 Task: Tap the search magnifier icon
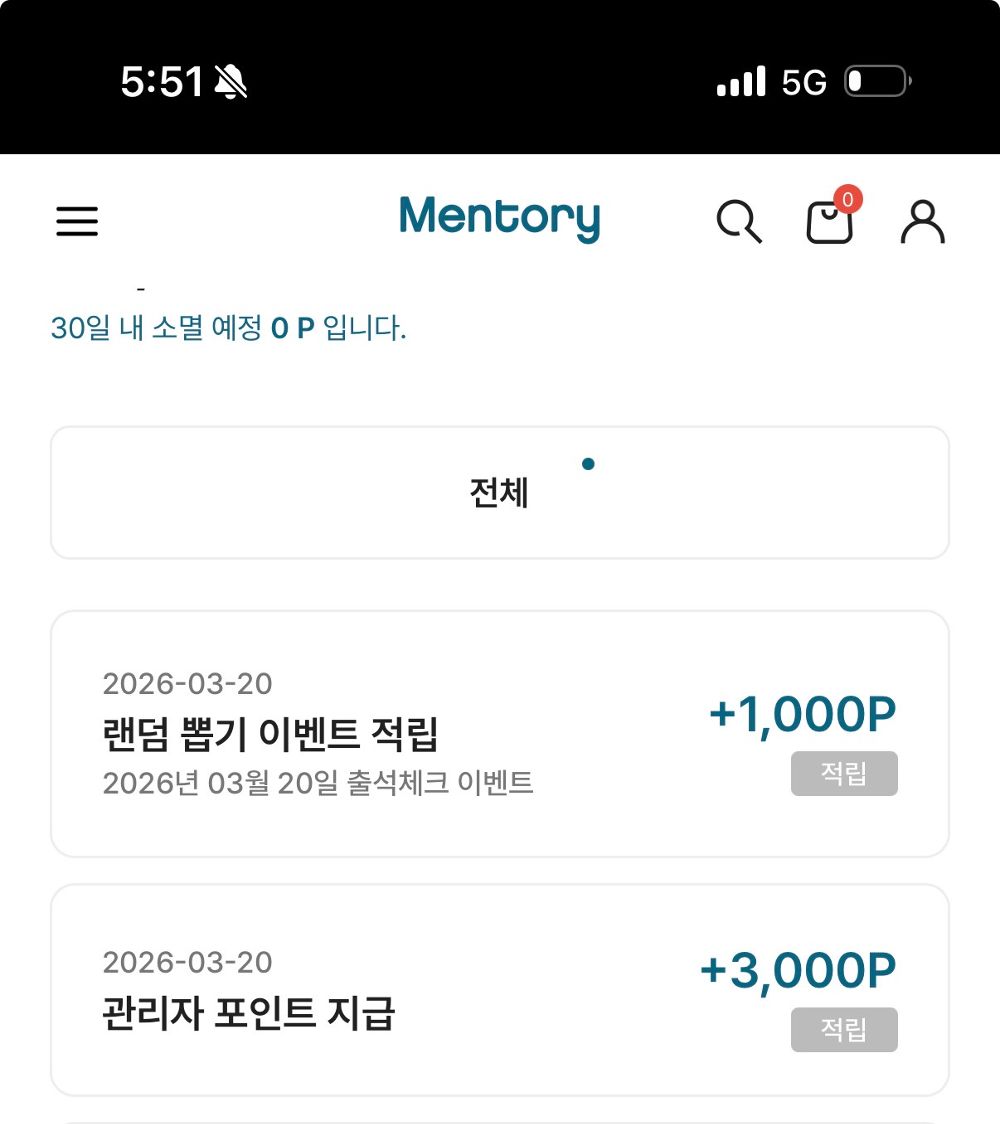click(x=740, y=223)
